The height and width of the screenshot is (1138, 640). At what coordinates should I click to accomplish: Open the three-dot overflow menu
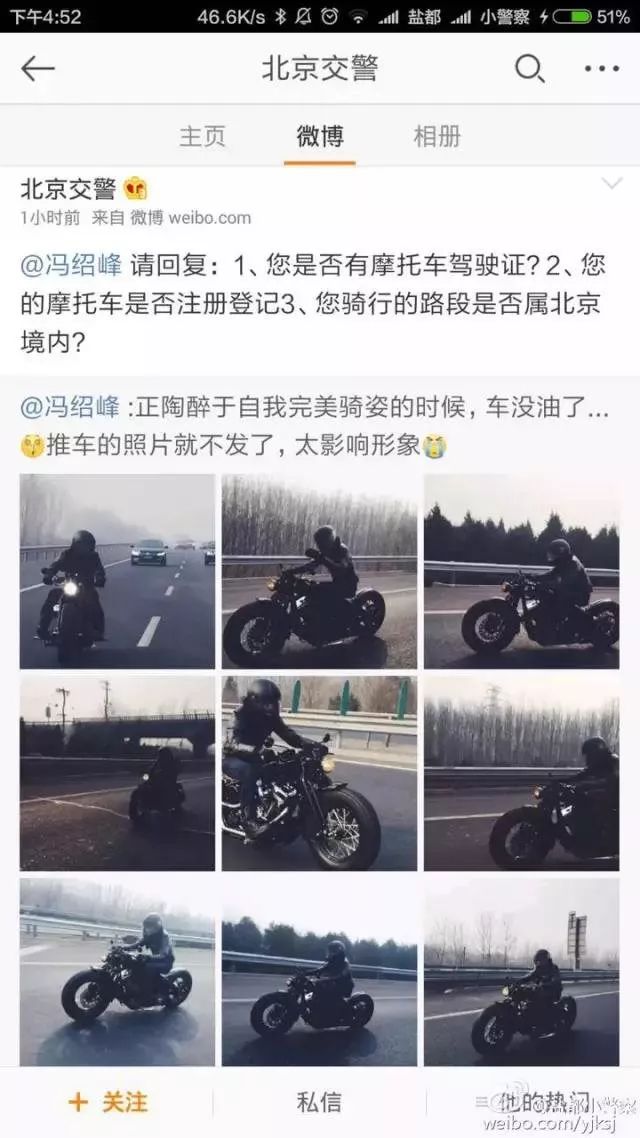(x=601, y=69)
